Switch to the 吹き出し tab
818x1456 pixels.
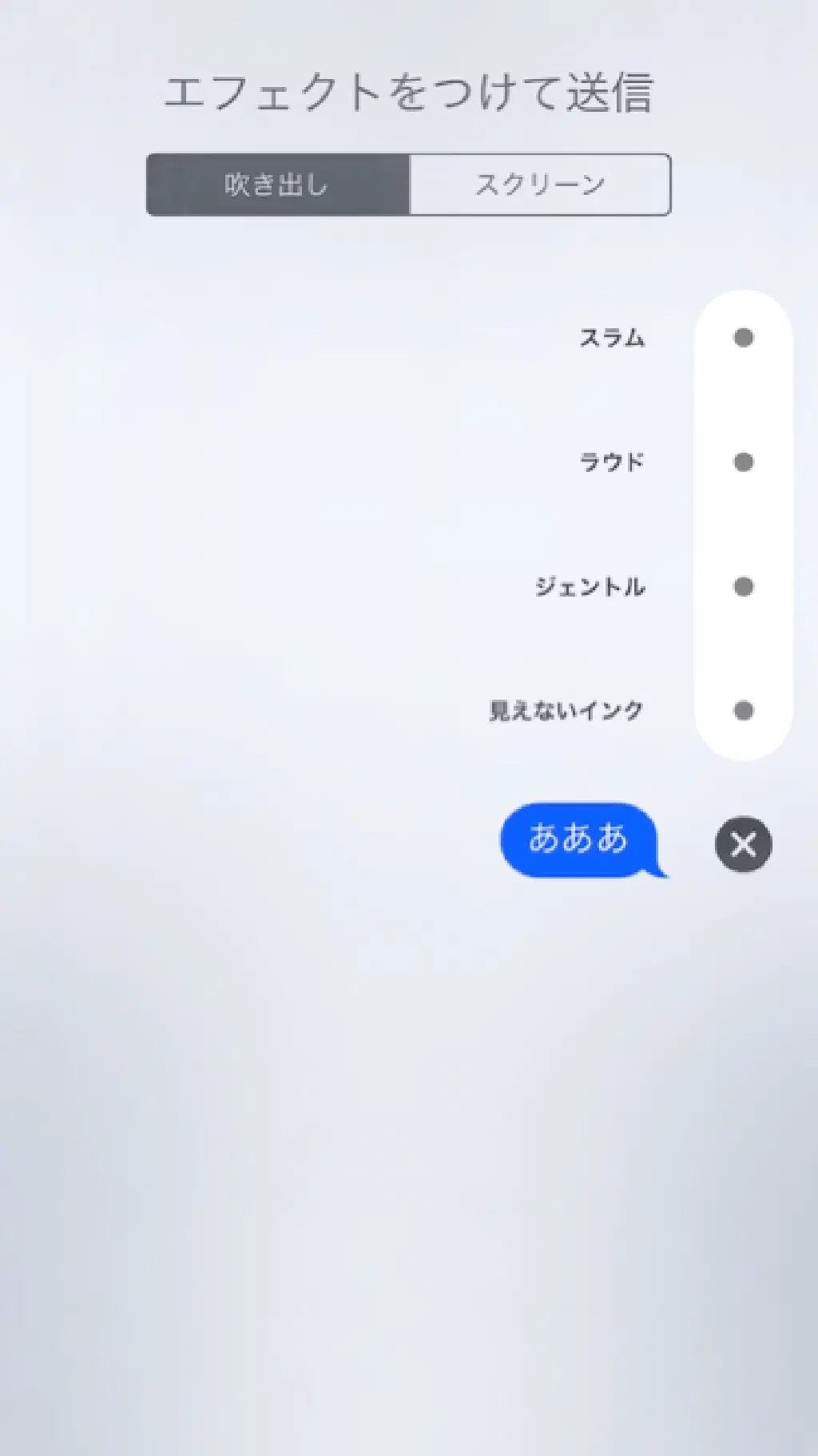tap(277, 184)
